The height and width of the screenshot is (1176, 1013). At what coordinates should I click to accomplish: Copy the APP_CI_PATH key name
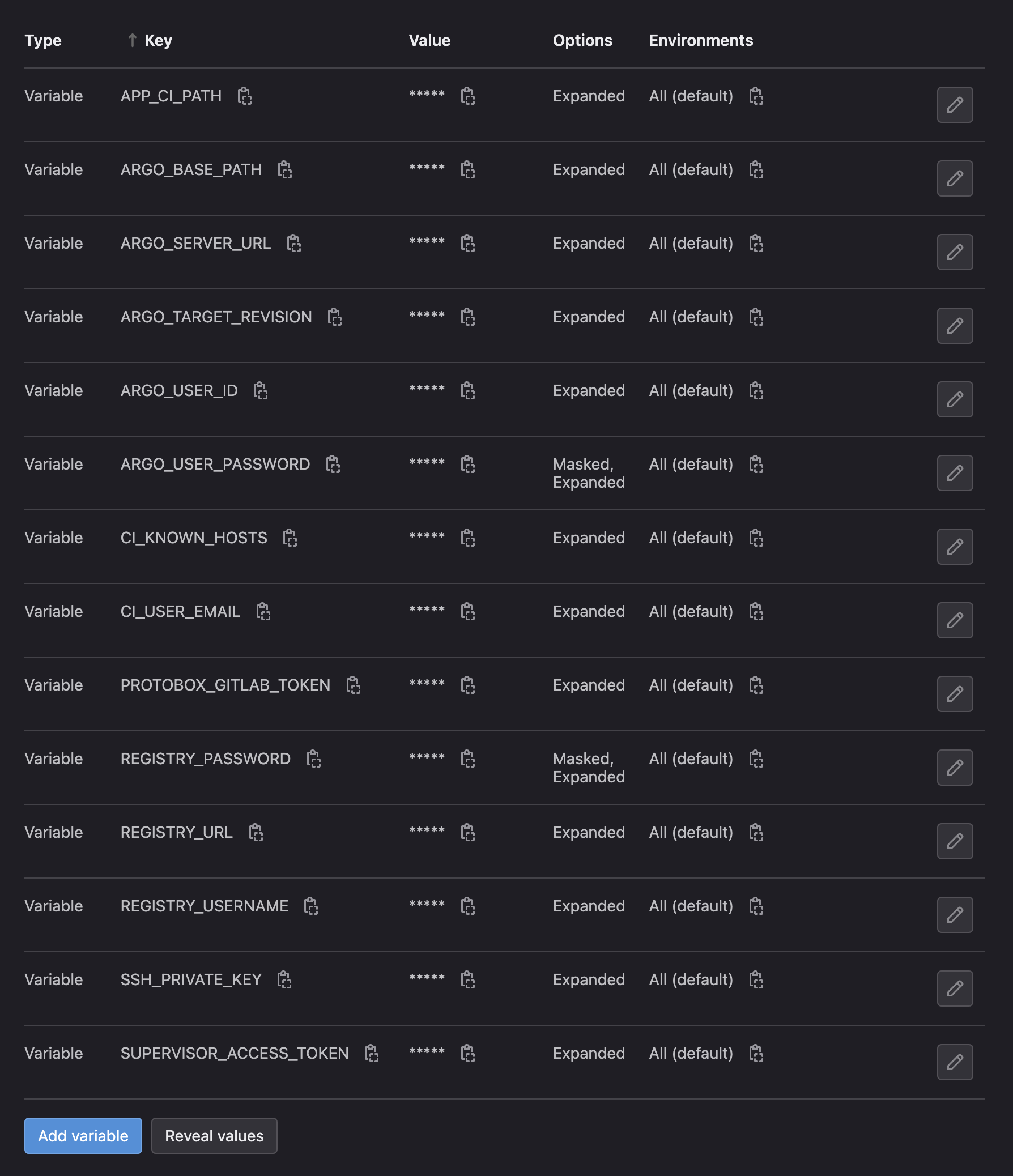point(245,96)
